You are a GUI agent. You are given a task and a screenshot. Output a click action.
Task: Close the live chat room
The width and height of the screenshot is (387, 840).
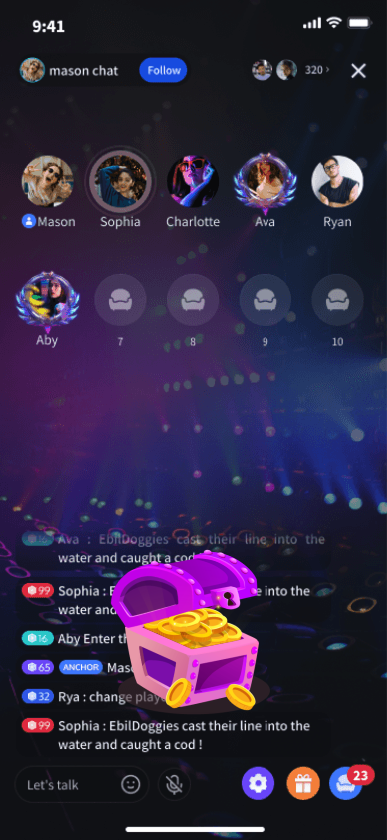click(358, 71)
